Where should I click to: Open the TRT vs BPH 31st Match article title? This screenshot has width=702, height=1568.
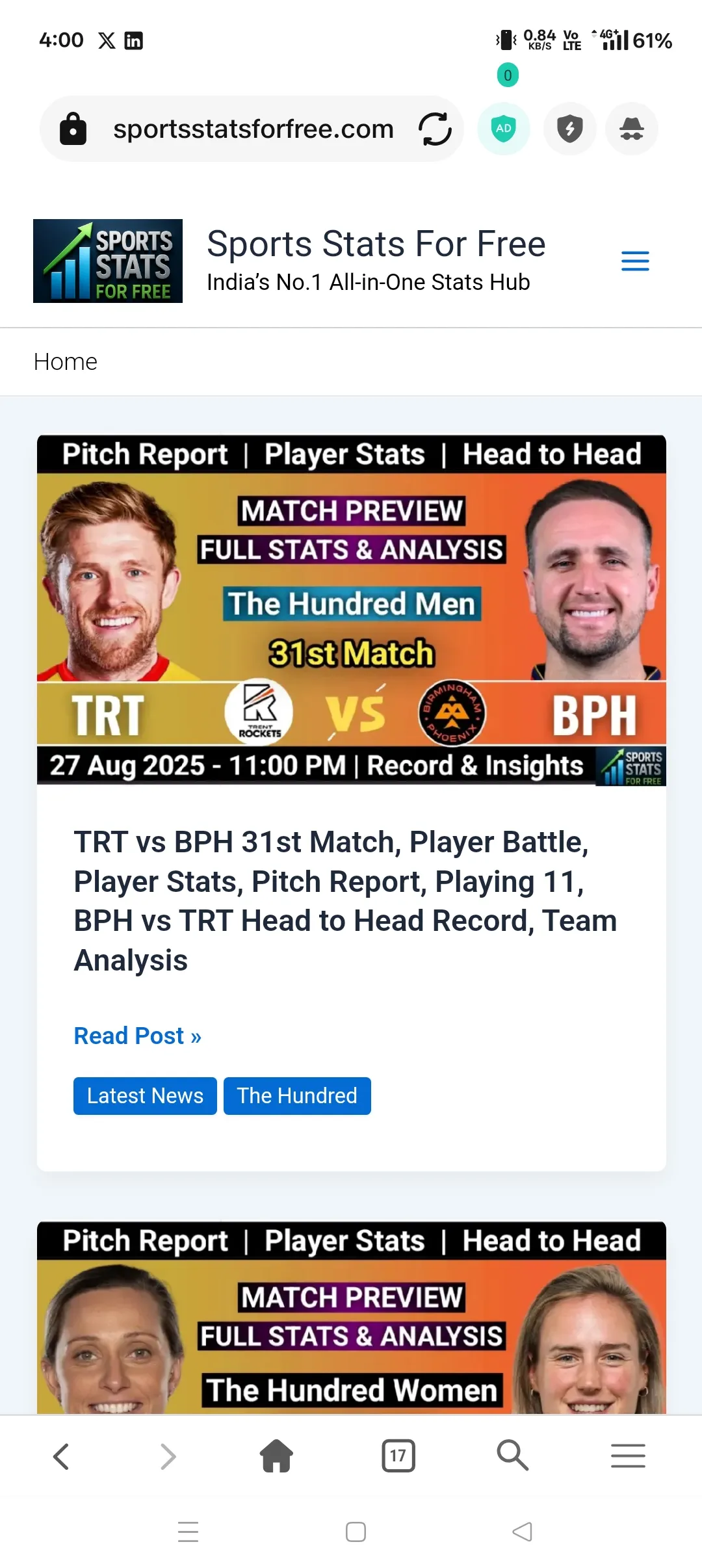point(344,900)
